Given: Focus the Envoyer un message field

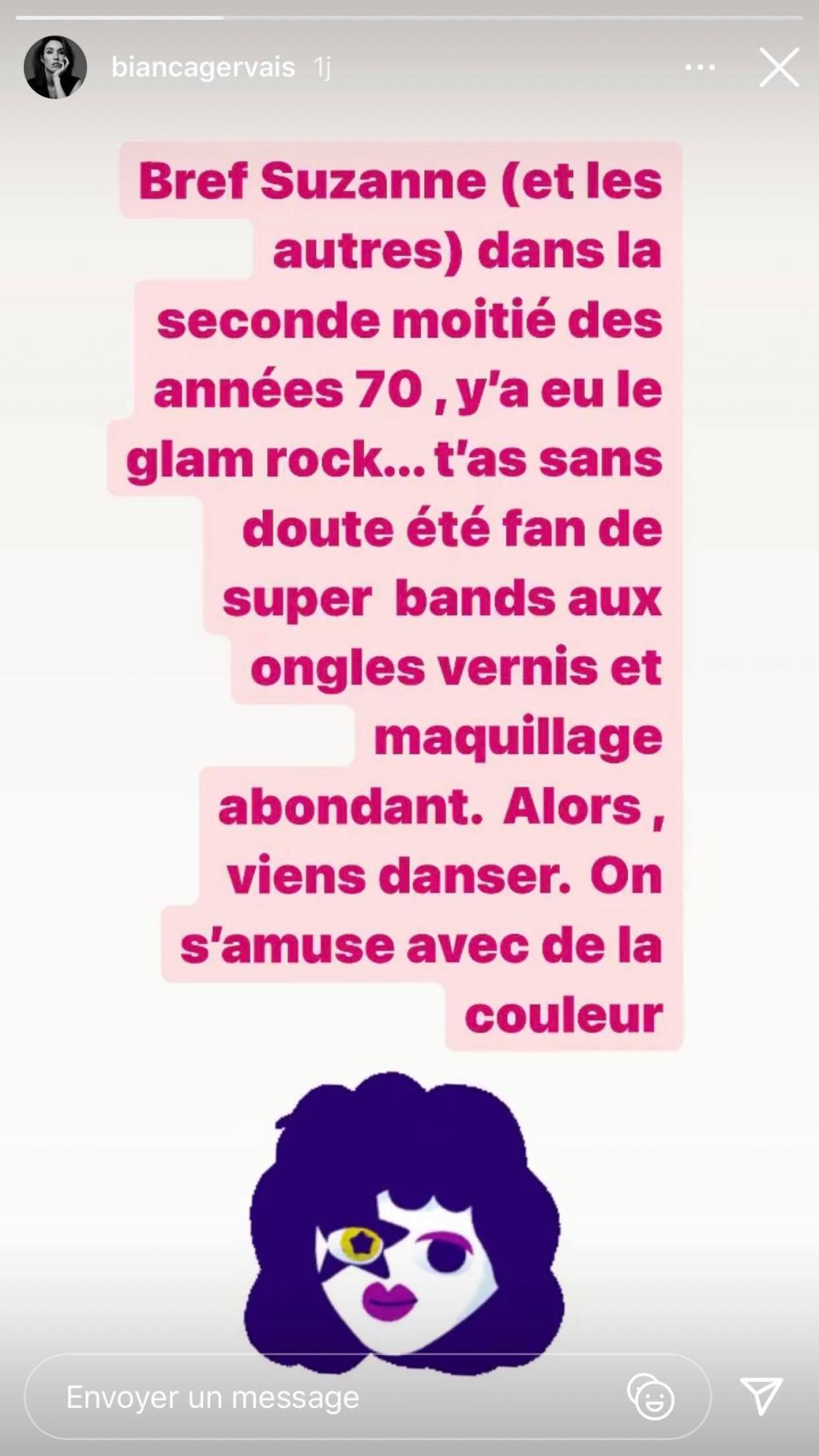Looking at the screenshot, I should (x=320, y=1398).
